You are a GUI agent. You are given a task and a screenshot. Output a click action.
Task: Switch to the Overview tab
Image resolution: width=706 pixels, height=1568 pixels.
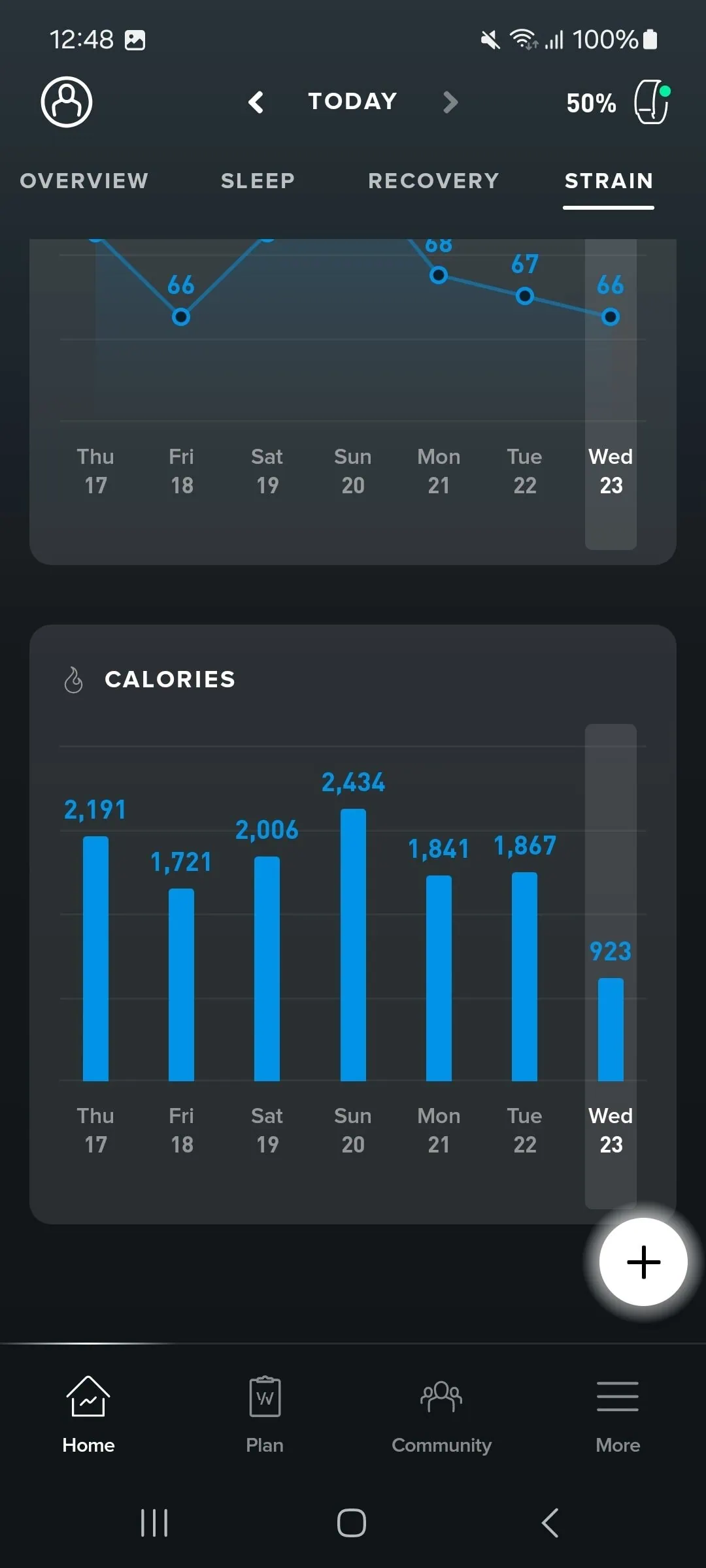point(84,181)
